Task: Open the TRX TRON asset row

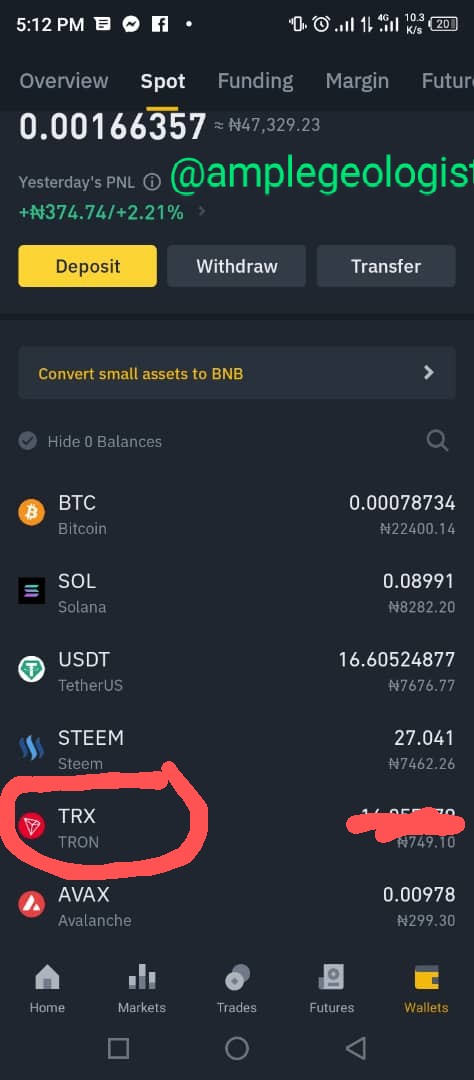Action: [x=236, y=828]
